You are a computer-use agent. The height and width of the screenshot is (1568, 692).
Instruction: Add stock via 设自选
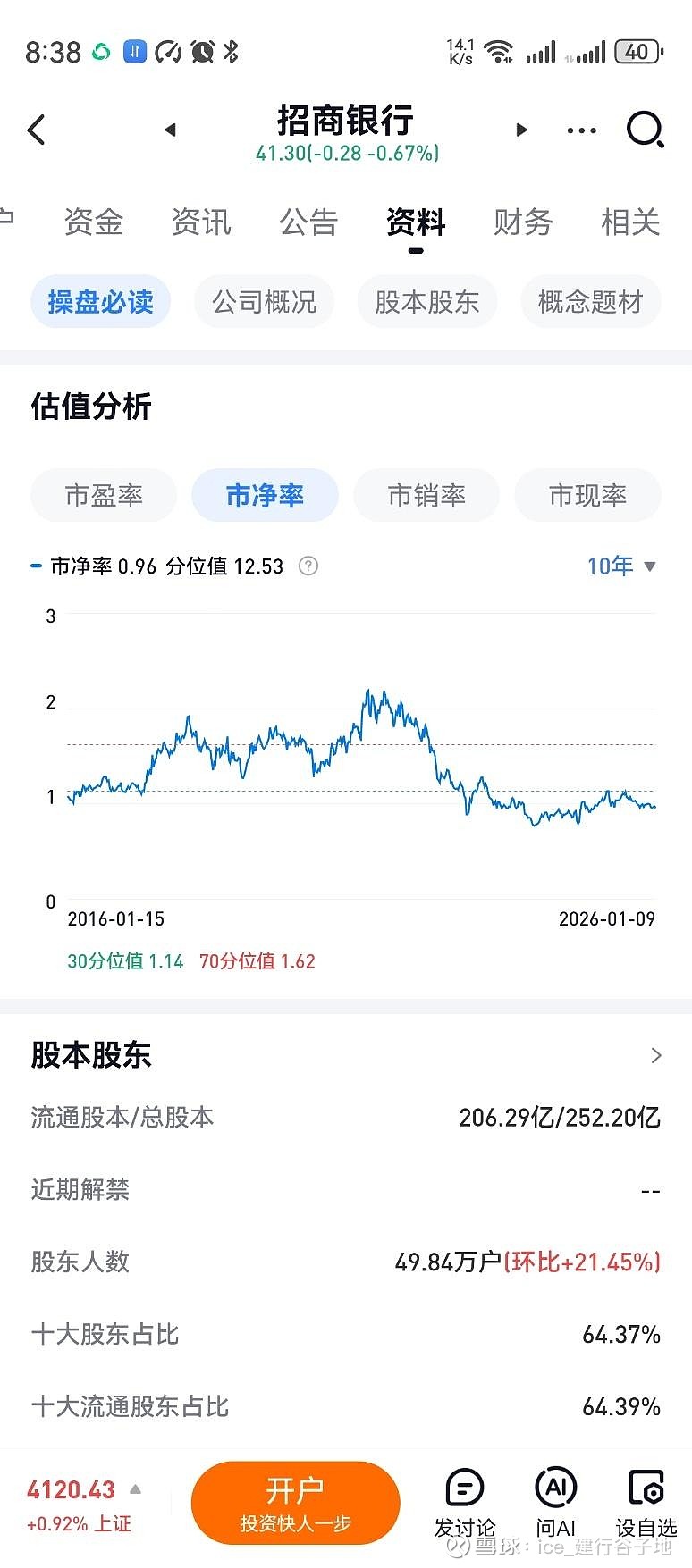tap(646, 1502)
